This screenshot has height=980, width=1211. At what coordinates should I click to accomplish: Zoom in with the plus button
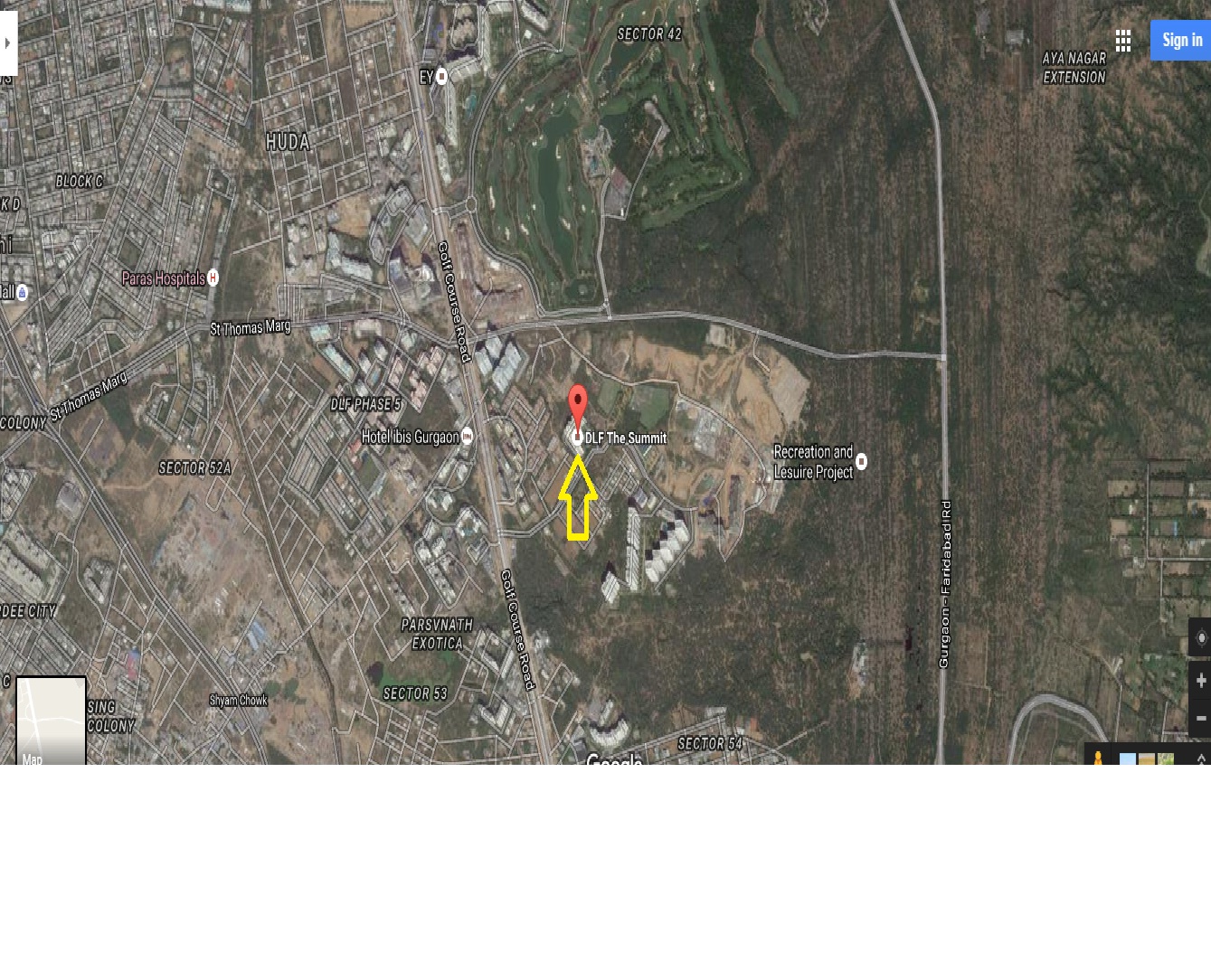pos(1200,680)
